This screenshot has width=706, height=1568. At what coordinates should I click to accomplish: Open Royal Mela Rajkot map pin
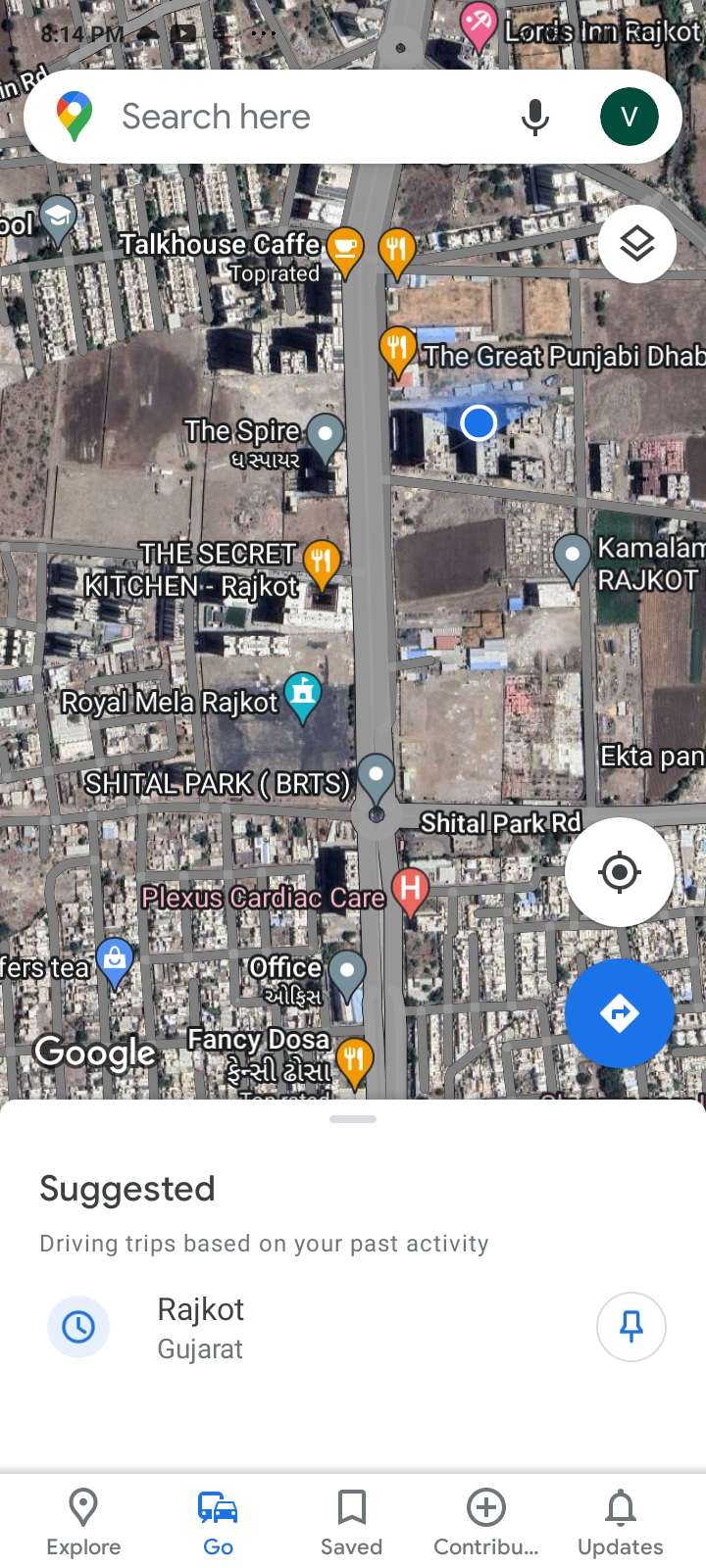pyautogui.click(x=303, y=695)
